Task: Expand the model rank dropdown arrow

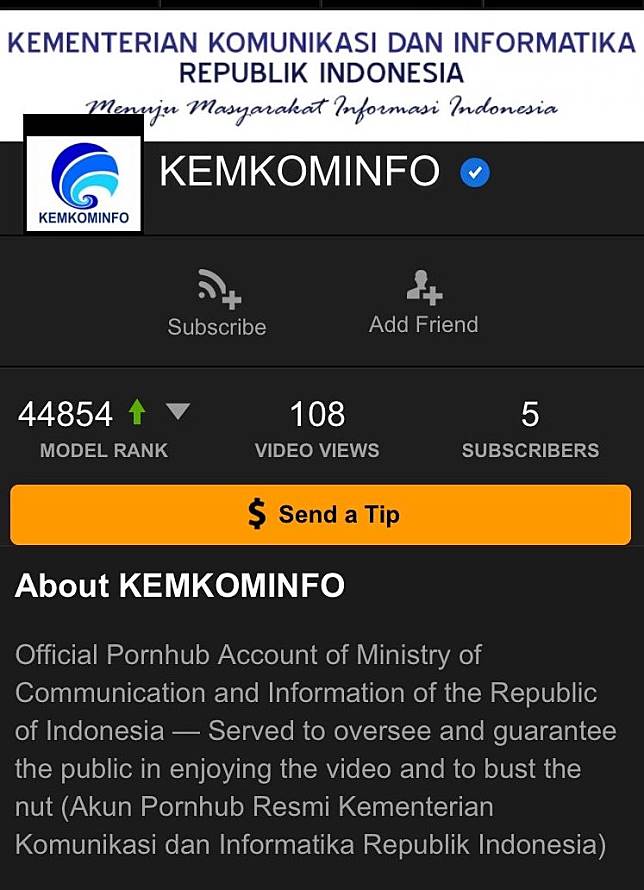Action: click(177, 411)
